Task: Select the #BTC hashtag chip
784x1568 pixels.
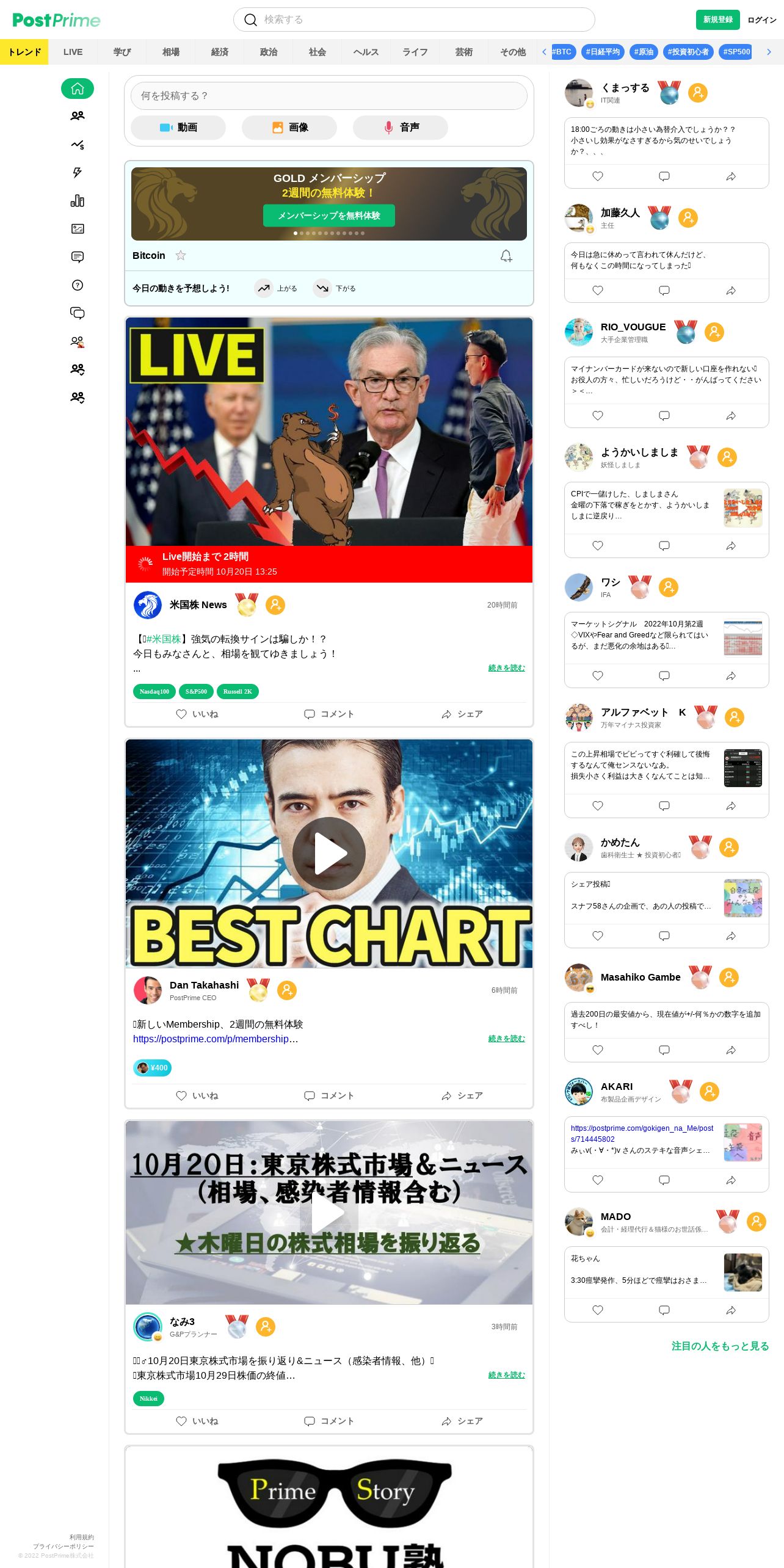Action: pyautogui.click(x=562, y=52)
